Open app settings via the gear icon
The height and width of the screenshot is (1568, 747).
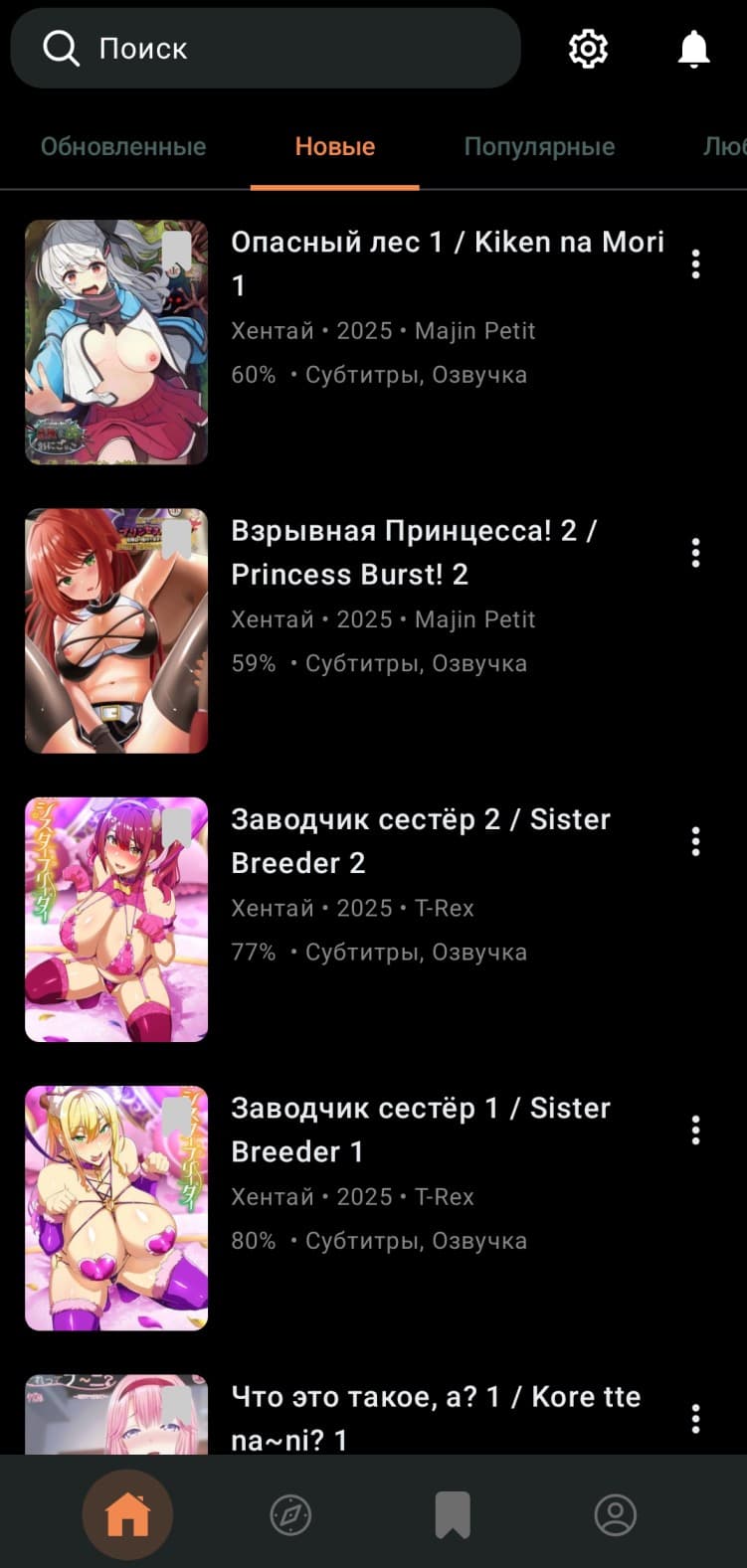(x=588, y=48)
